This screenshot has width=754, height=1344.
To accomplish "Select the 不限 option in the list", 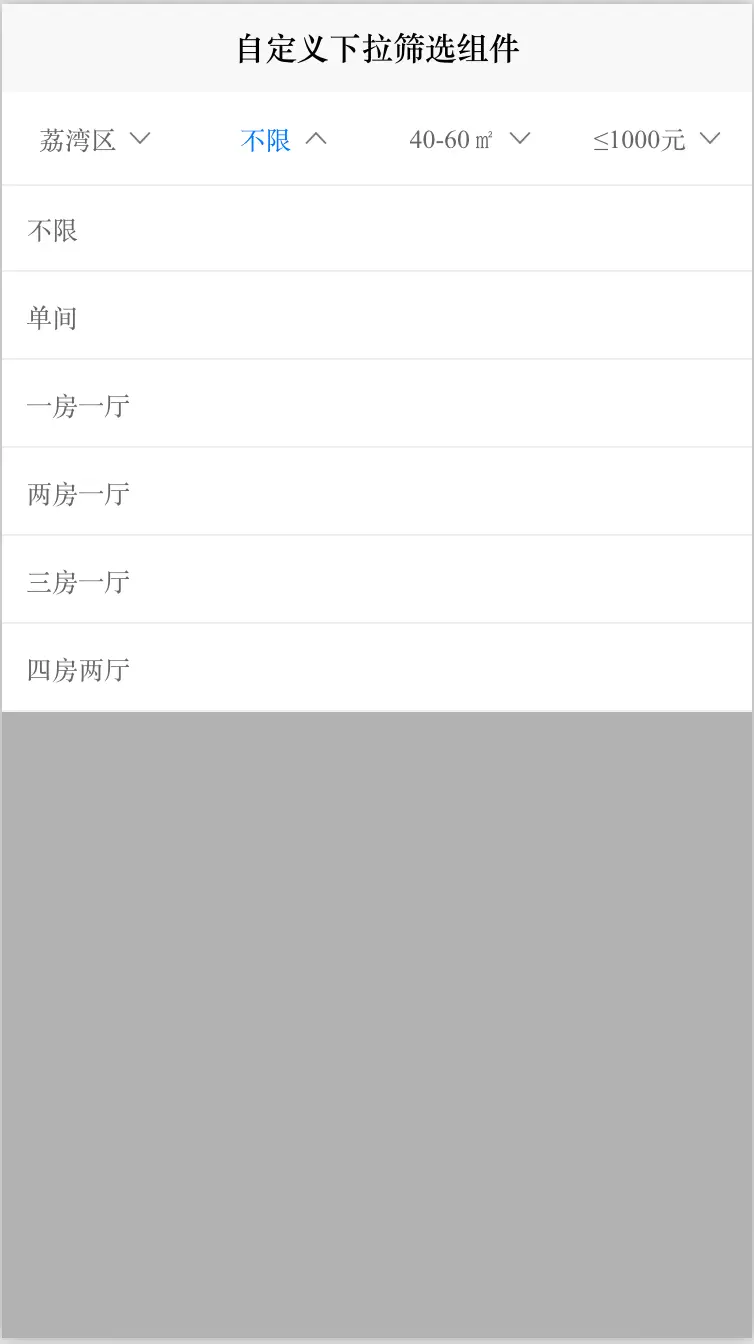I will [x=377, y=229].
